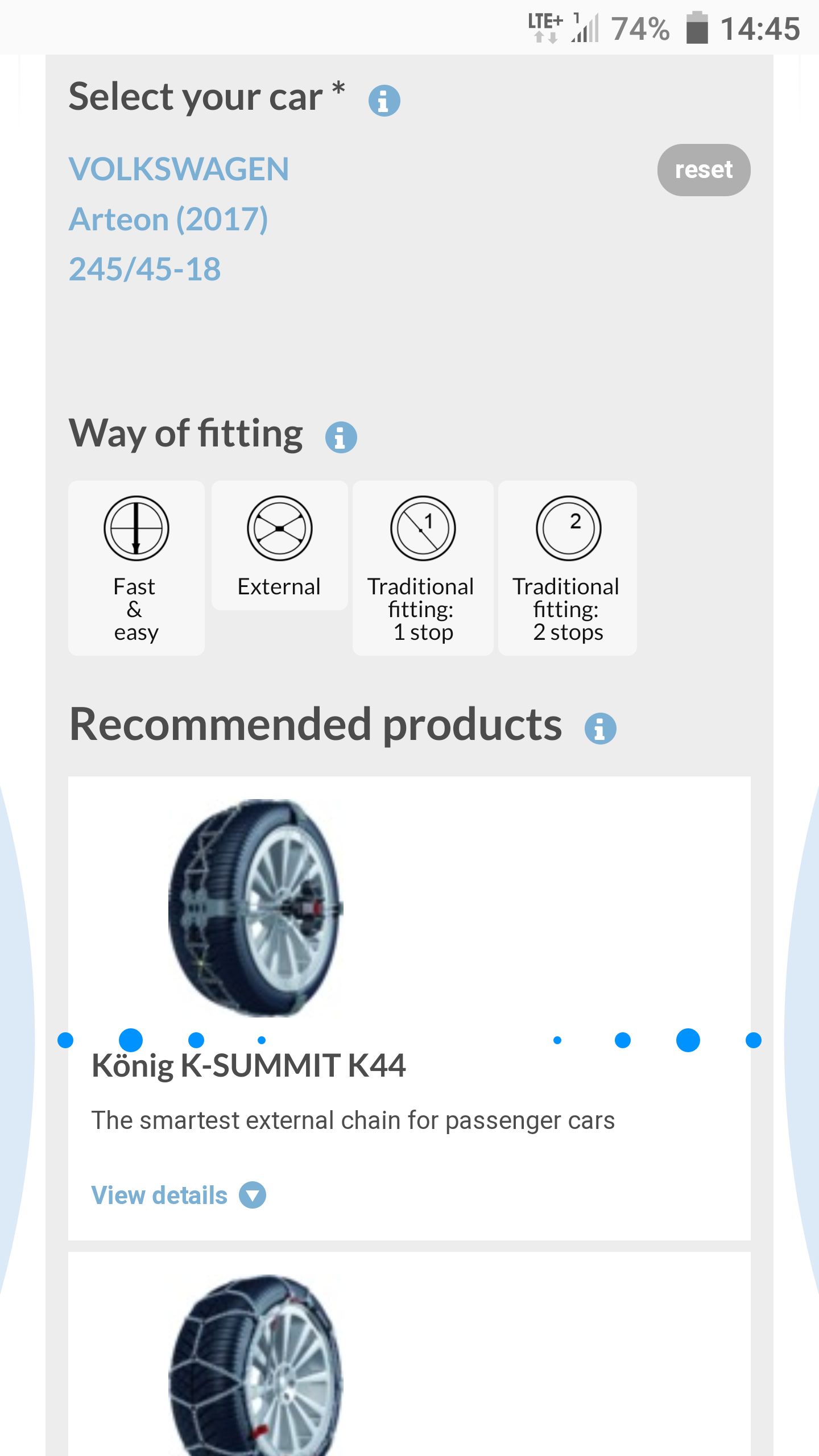
Task: Change the 245/45-18 tyre size
Action: coord(144,269)
